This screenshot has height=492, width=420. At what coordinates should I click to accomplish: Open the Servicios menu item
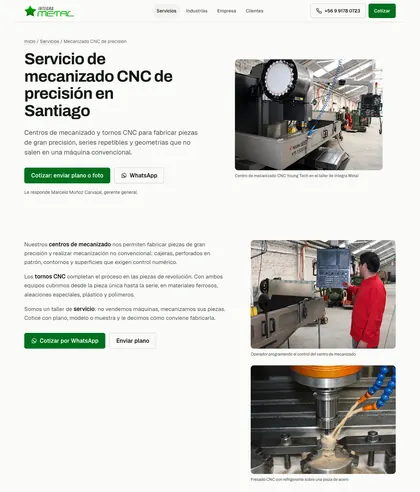coord(166,11)
